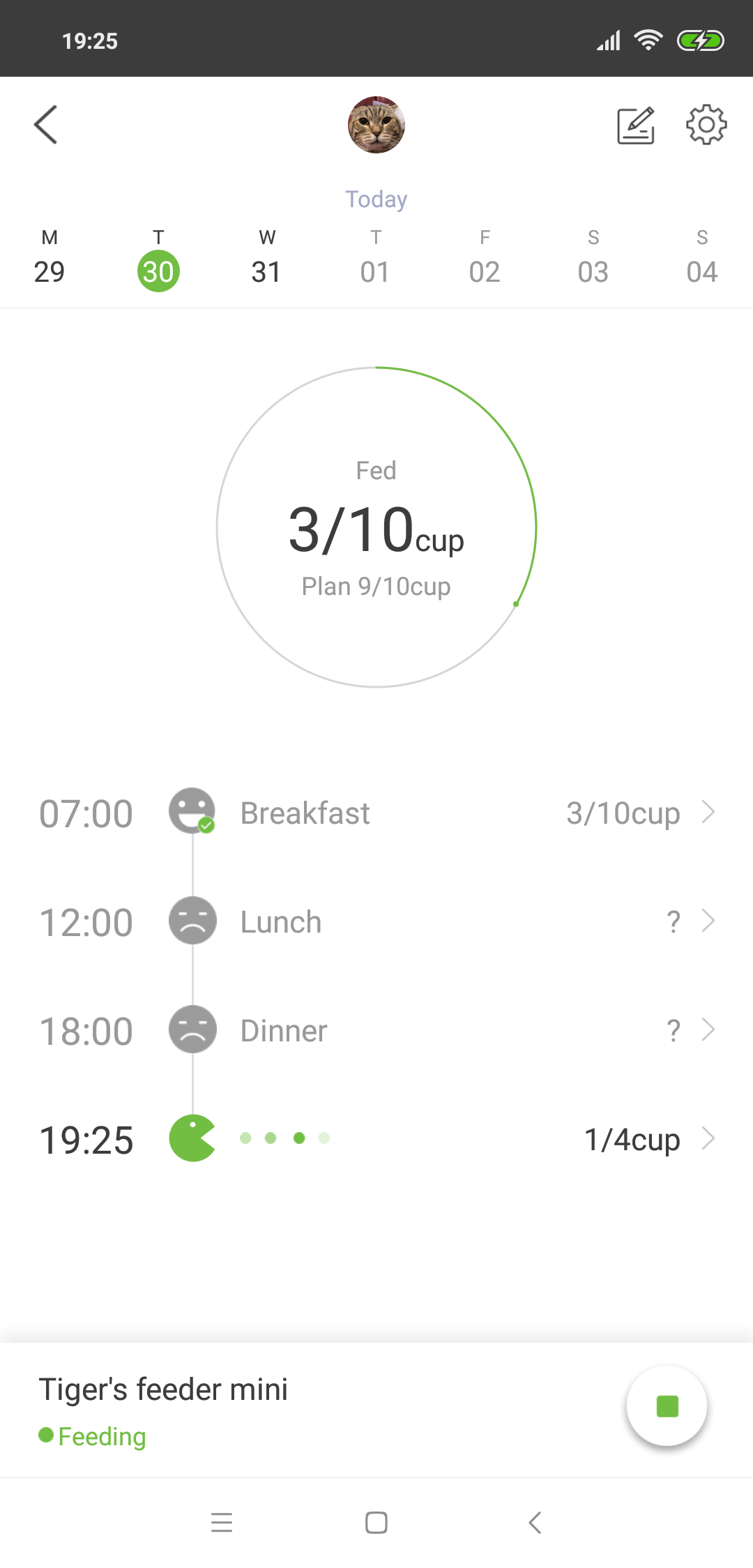Viewport: 753px width, 1568px height.
Task: Open the edit feeding plan icon
Action: click(636, 126)
